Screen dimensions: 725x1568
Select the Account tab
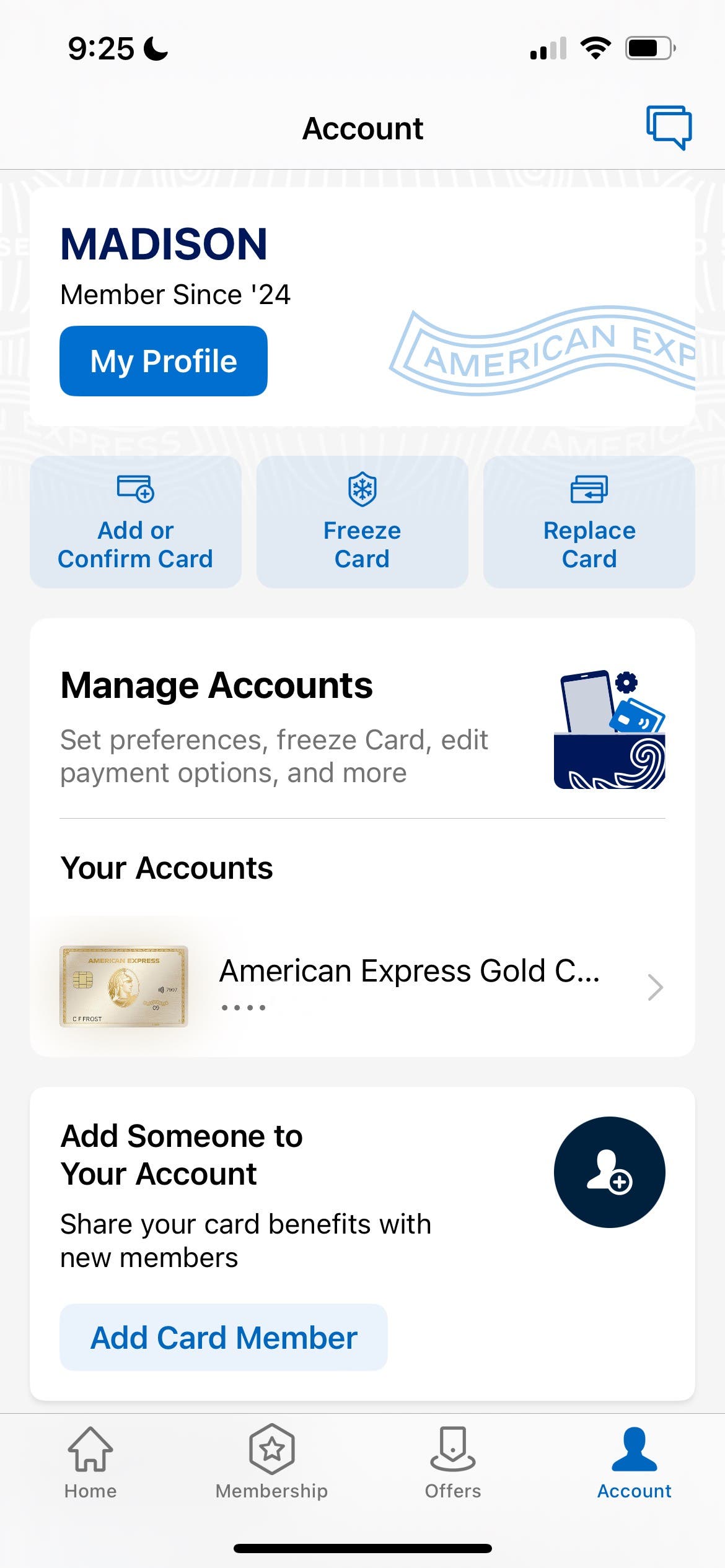pos(634,1463)
